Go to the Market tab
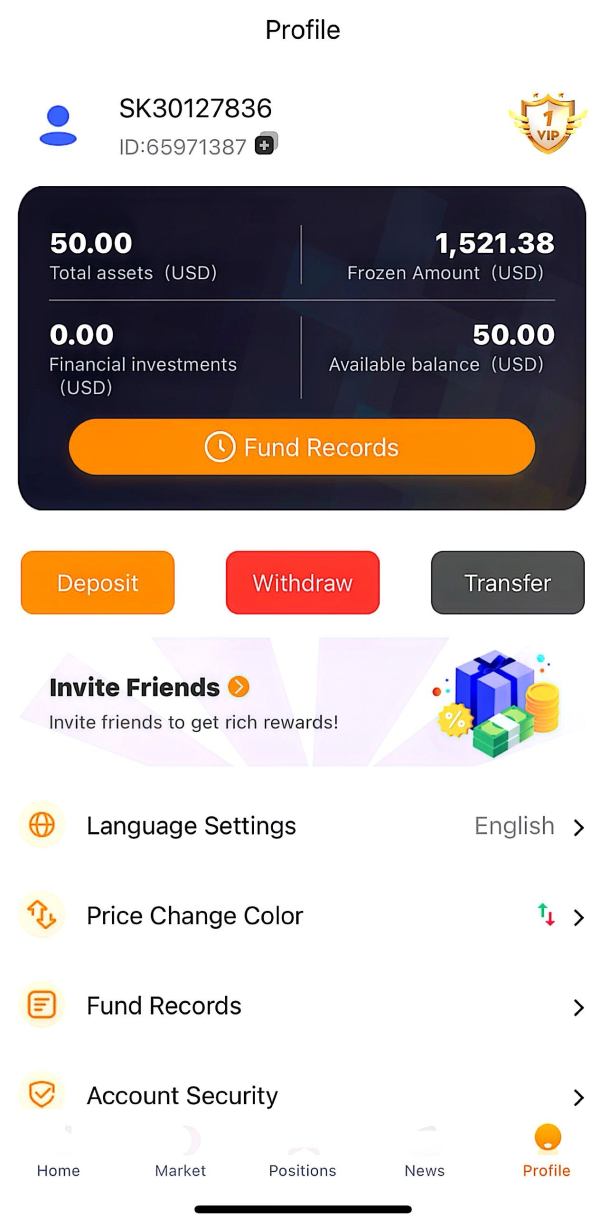Viewport: 600px width, 1219px height. pyautogui.click(x=180, y=1158)
